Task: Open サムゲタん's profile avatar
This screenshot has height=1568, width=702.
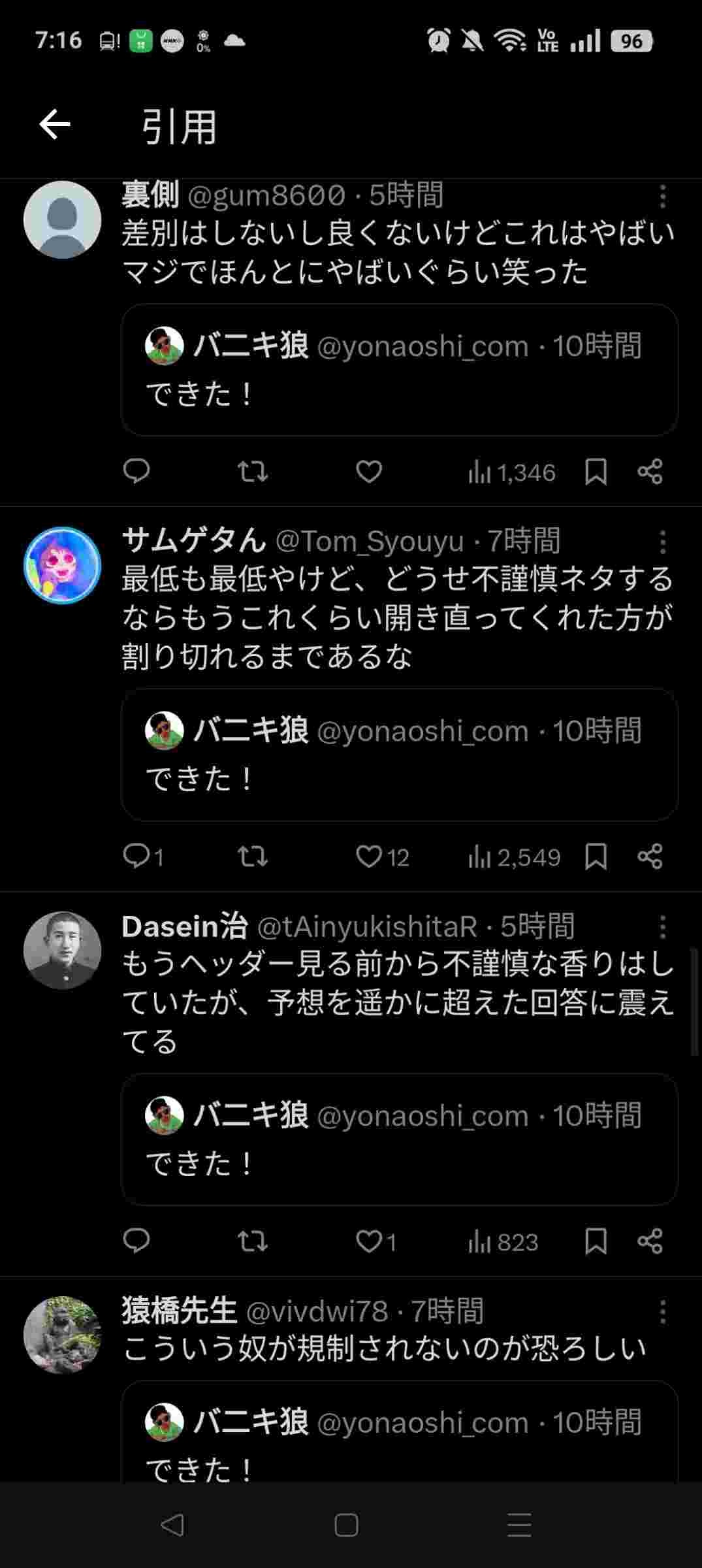Action: click(62, 565)
